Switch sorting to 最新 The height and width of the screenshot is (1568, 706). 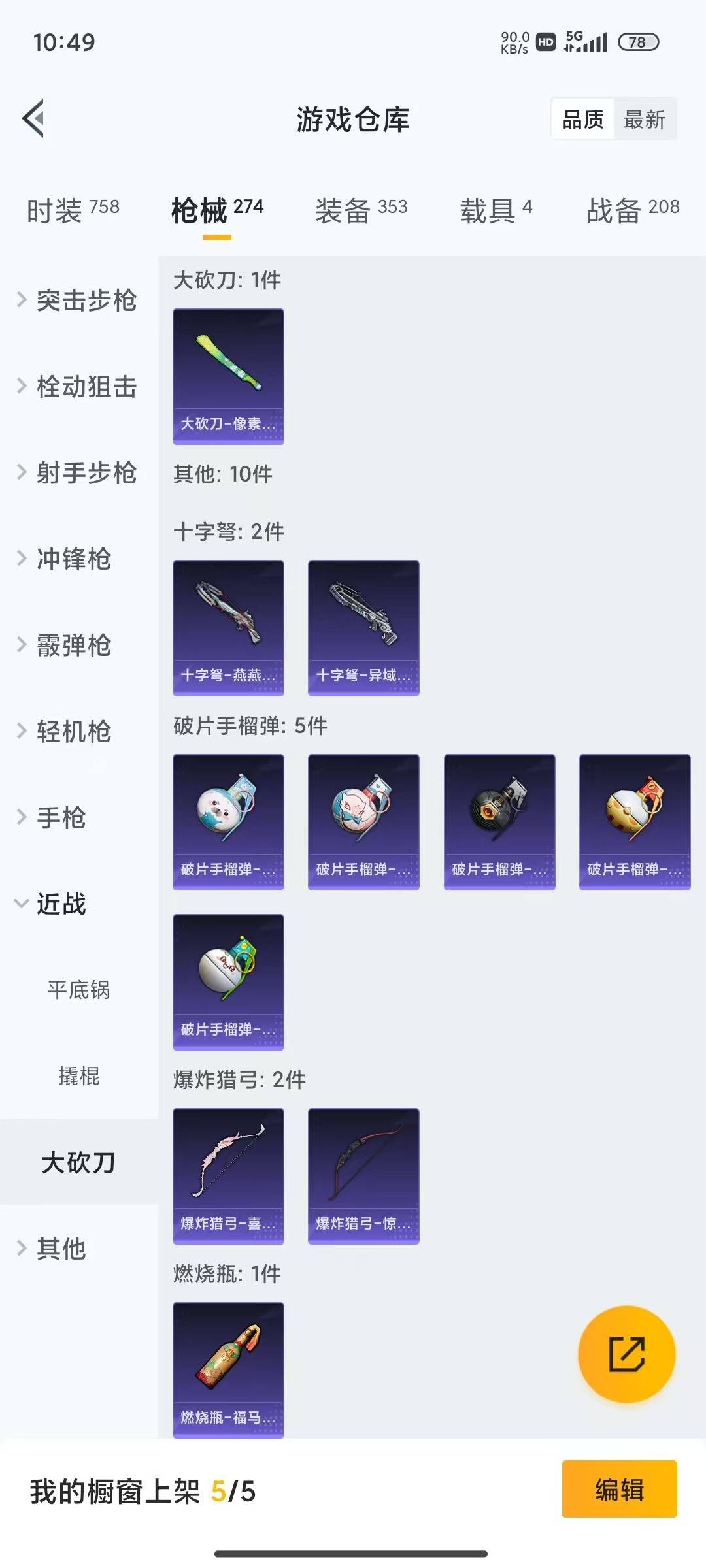pyautogui.click(x=645, y=120)
